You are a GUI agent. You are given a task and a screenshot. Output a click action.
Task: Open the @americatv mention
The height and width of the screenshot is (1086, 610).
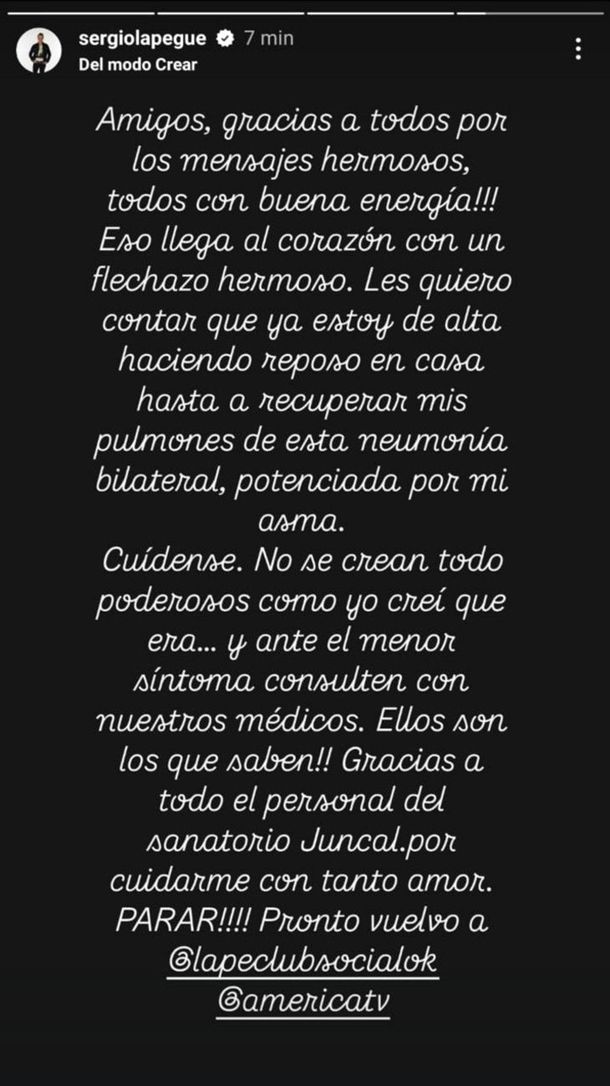tap(304, 1004)
